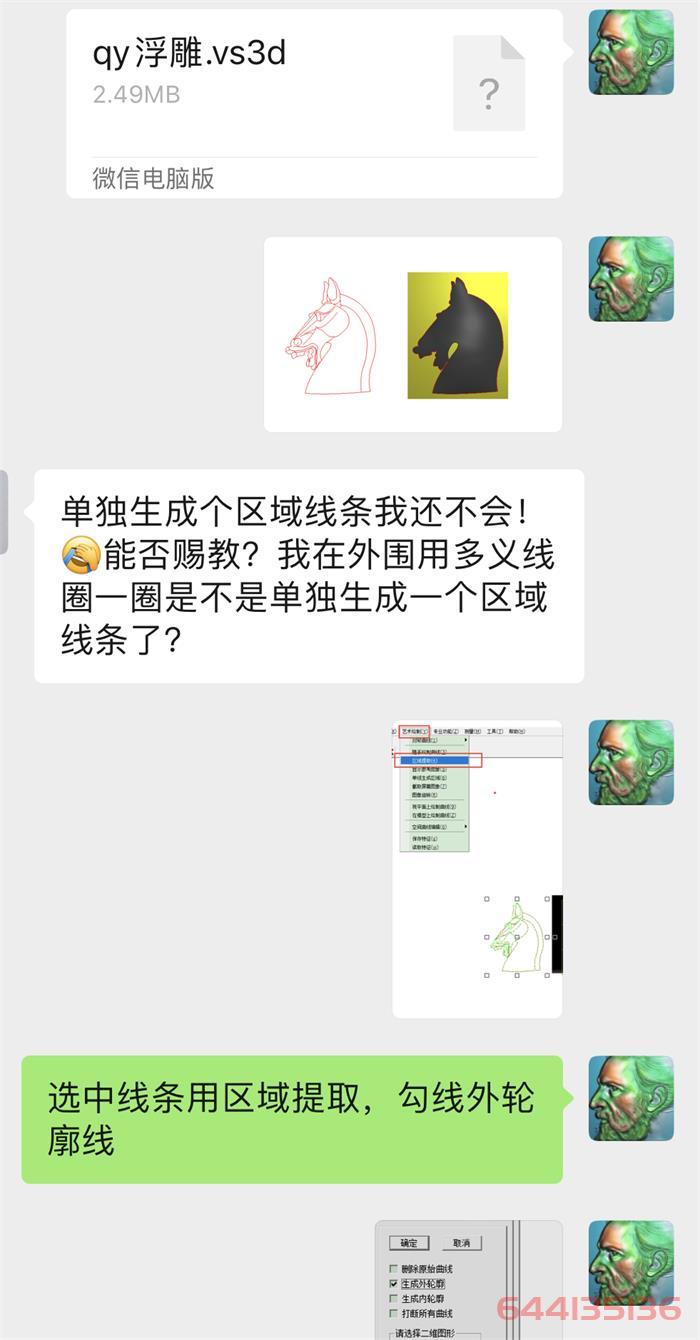Open the dialog screenshot with 确定 and 取消
This screenshot has width=700, height=1340.
(468, 1280)
